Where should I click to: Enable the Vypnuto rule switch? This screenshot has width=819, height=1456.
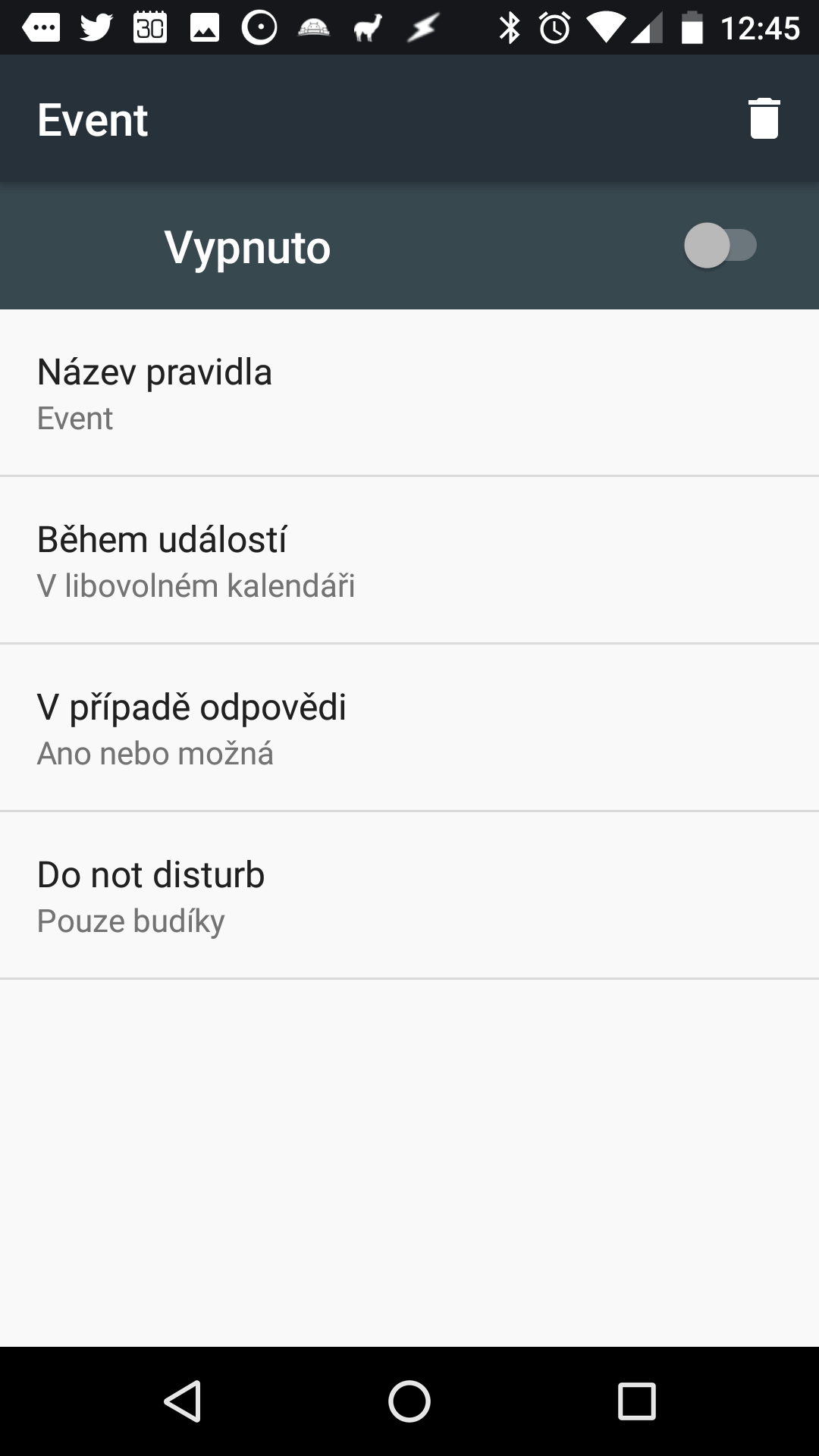pos(720,246)
